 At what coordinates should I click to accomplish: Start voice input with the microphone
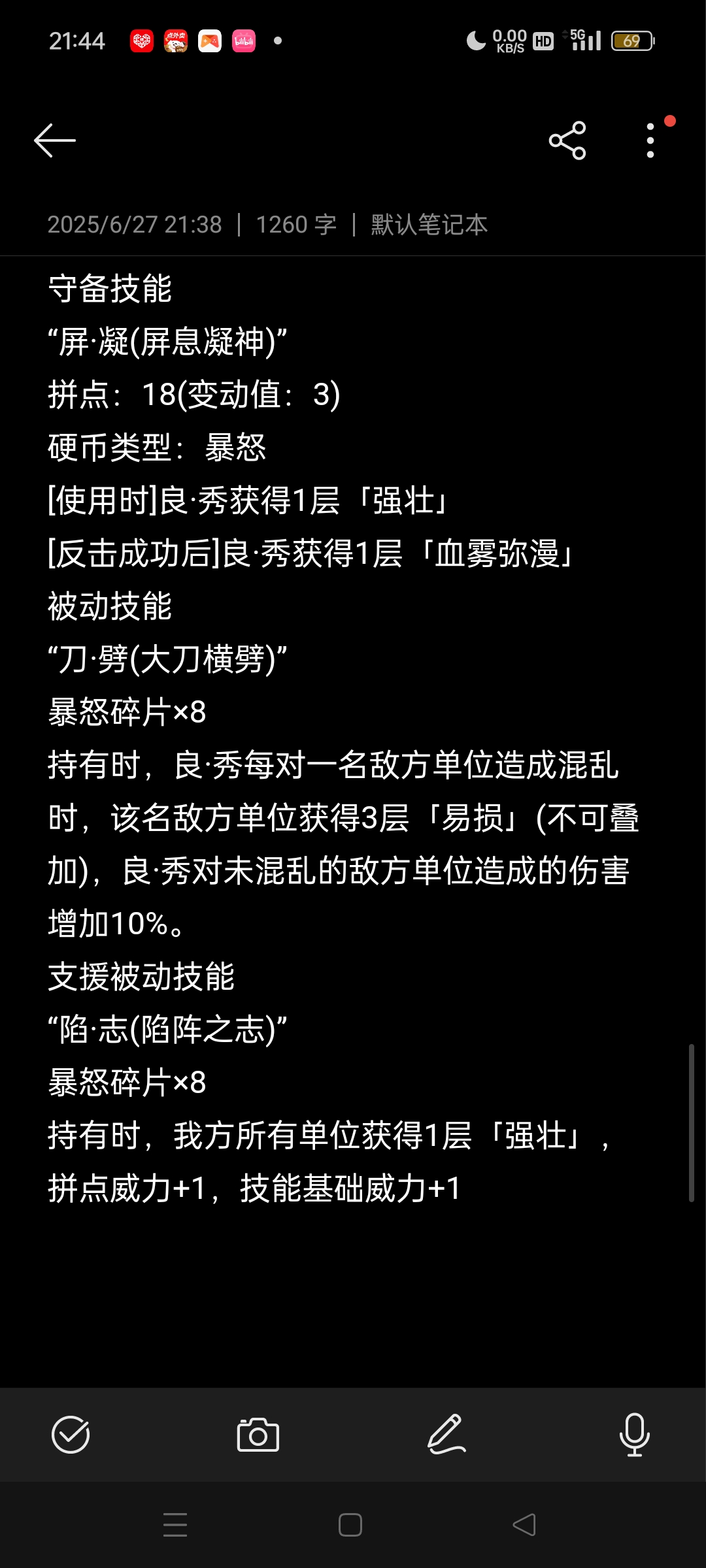click(x=634, y=1435)
